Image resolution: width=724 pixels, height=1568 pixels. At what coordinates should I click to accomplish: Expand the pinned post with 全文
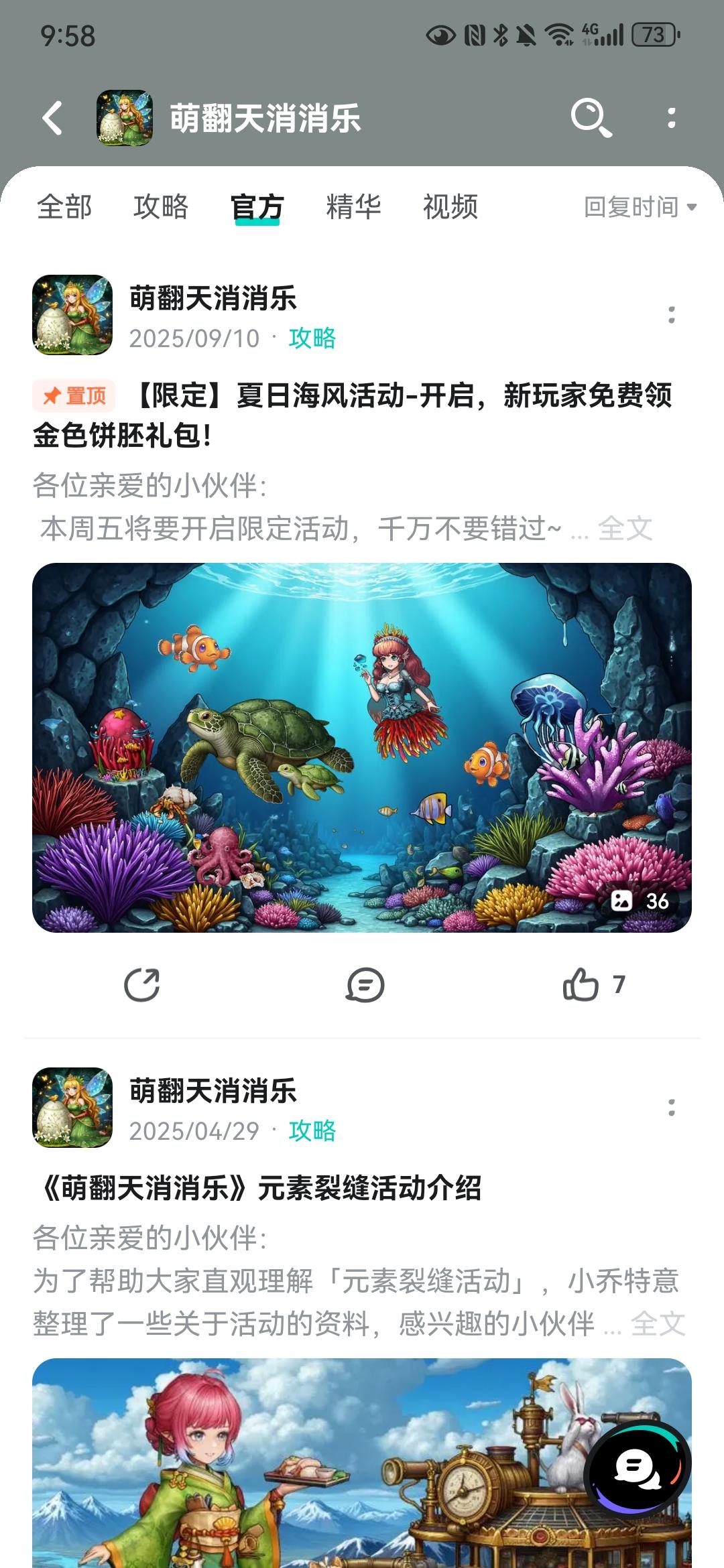click(x=626, y=529)
